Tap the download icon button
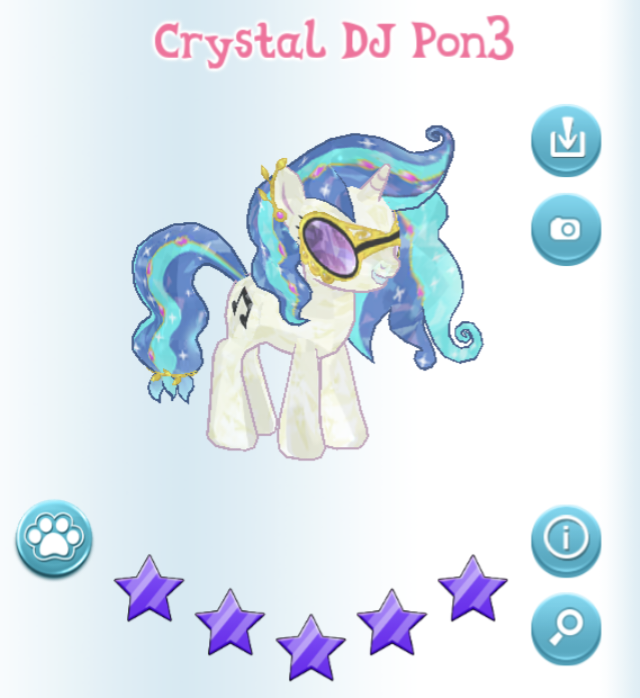This screenshot has width=640, height=698. click(566, 140)
